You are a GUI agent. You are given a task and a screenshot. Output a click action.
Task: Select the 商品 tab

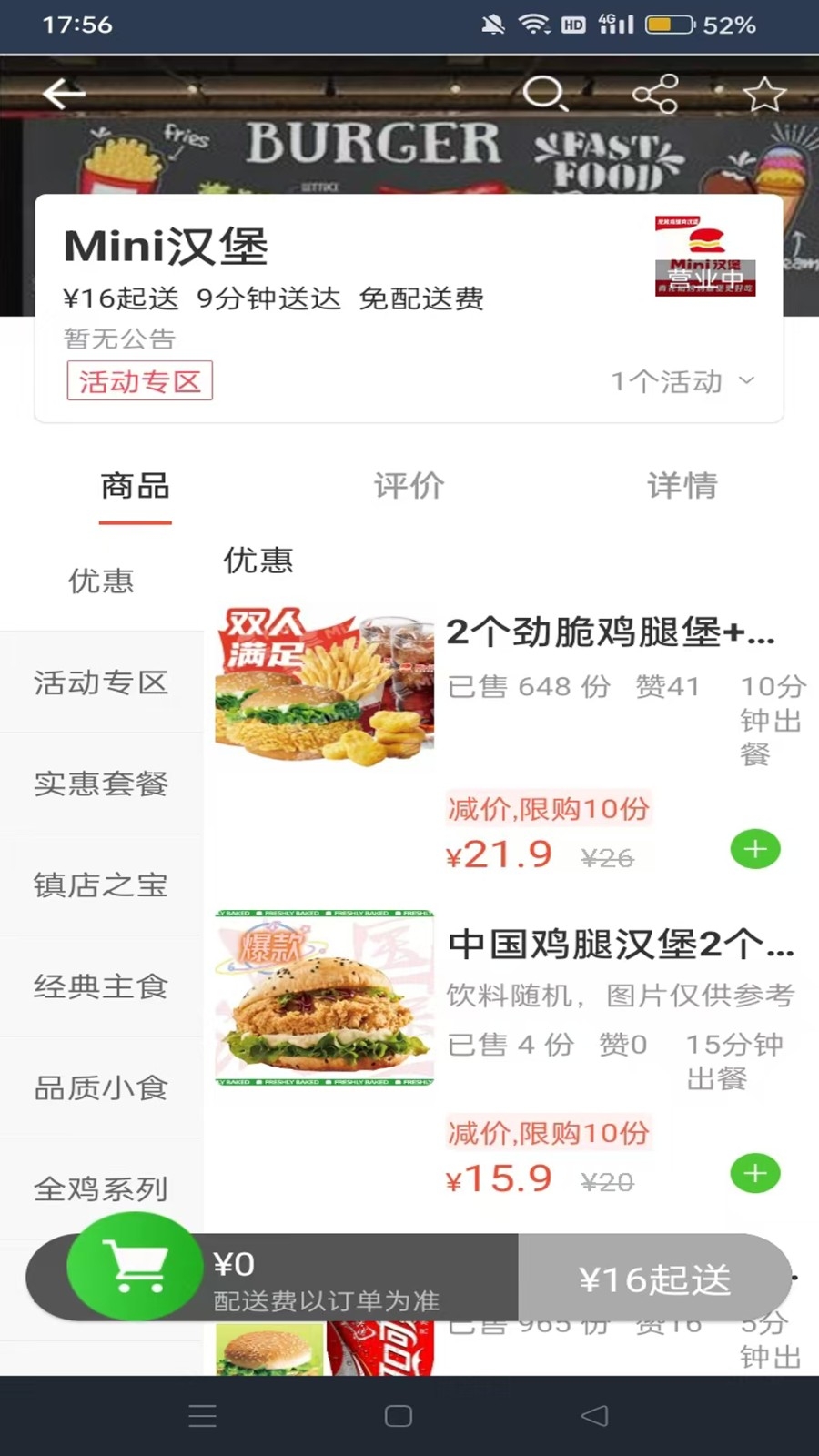pyautogui.click(x=136, y=486)
